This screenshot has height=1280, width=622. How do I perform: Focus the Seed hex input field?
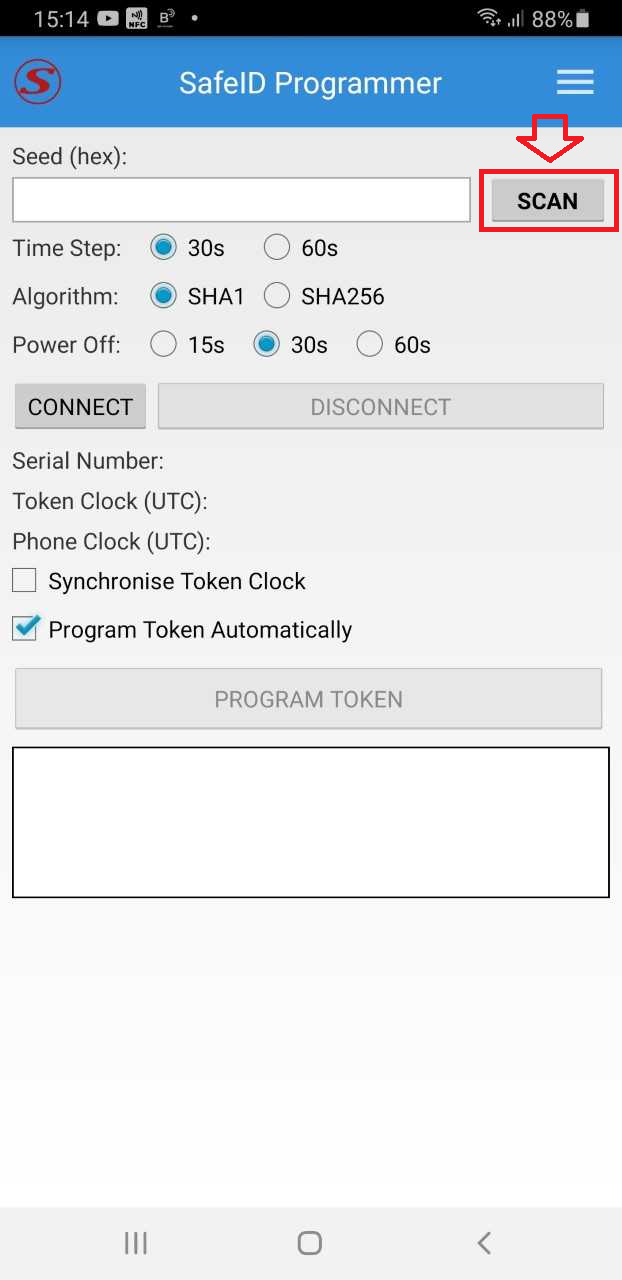point(241,200)
